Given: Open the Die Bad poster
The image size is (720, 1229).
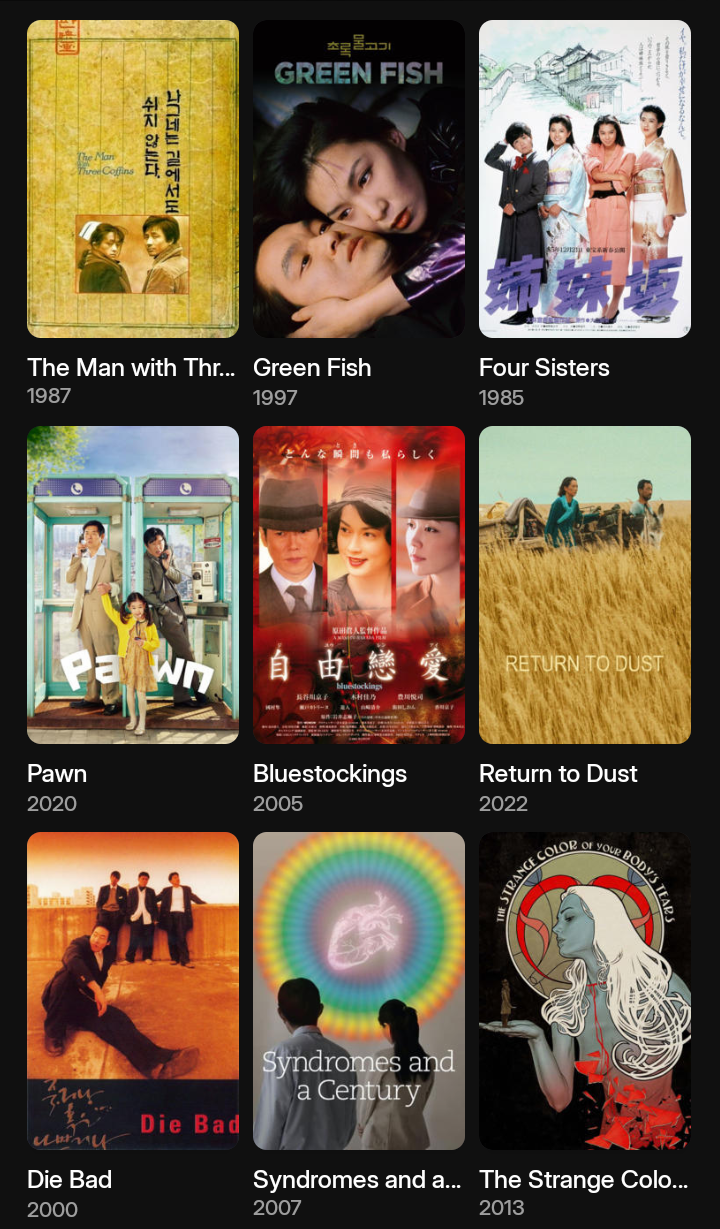Looking at the screenshot, I should pyautogui.click(x=133, y=990).
